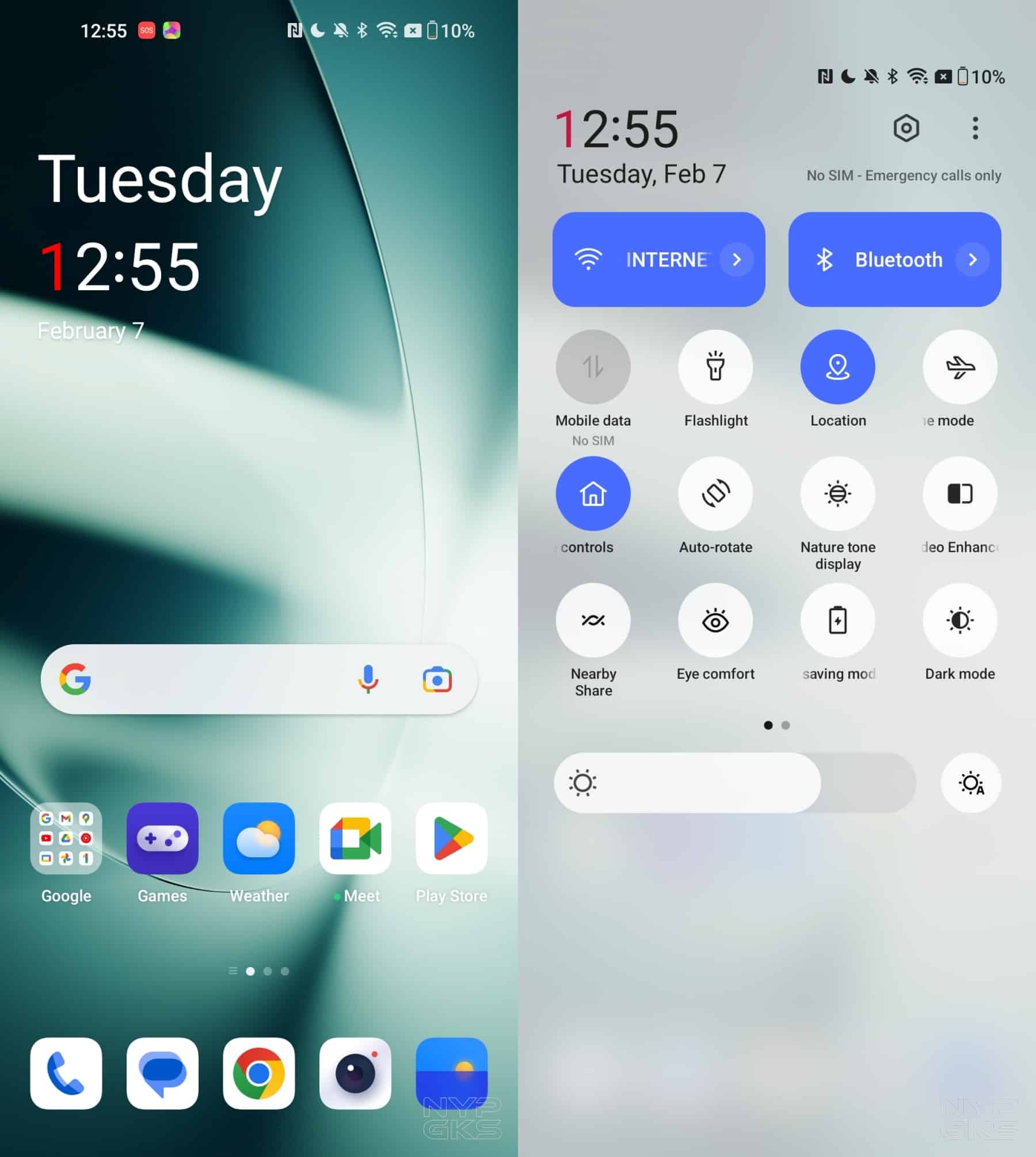Open the Chrome browser

coord(259,1073)
